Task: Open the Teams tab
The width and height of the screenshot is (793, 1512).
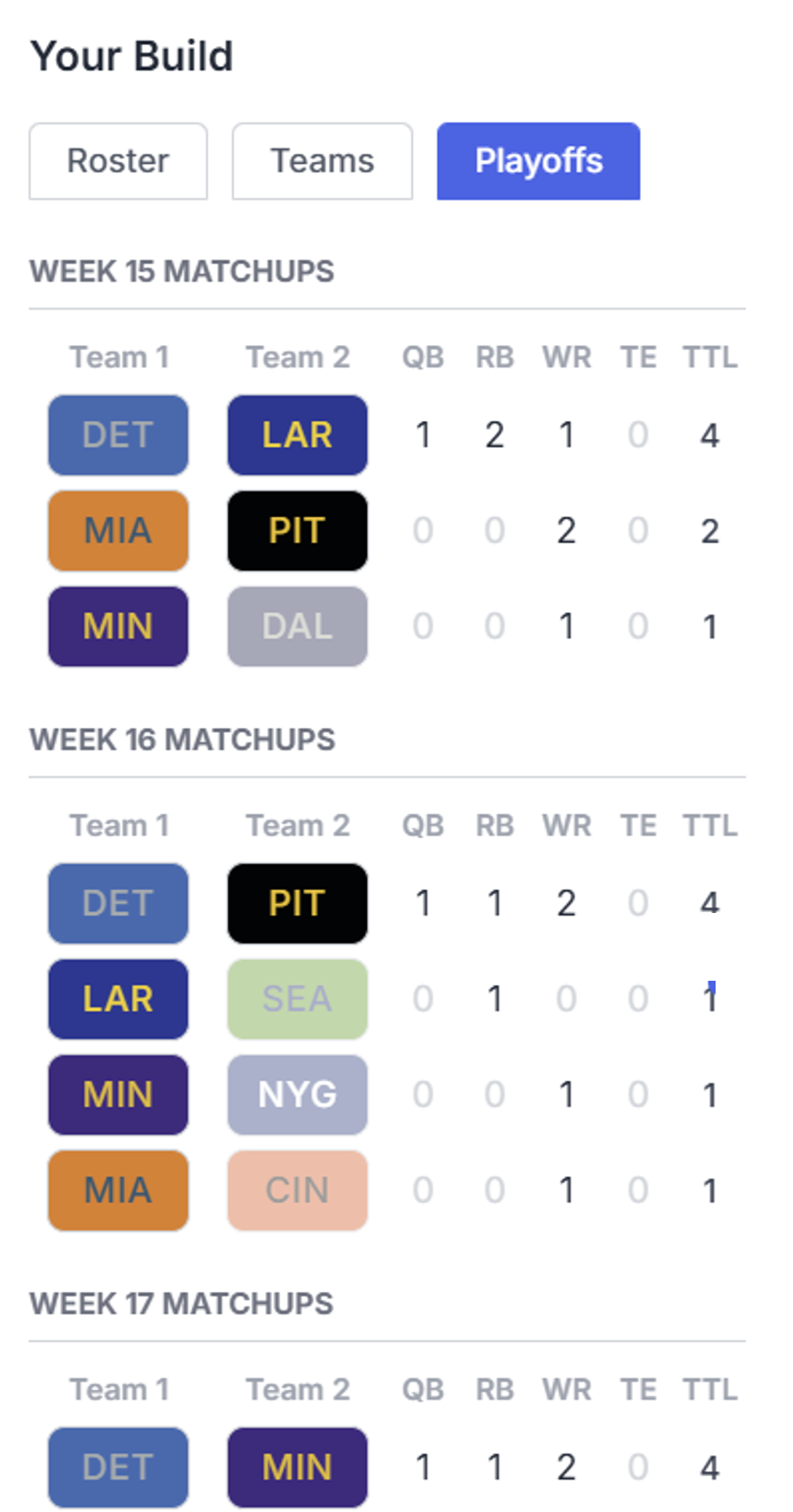Action: click(322, 161)
